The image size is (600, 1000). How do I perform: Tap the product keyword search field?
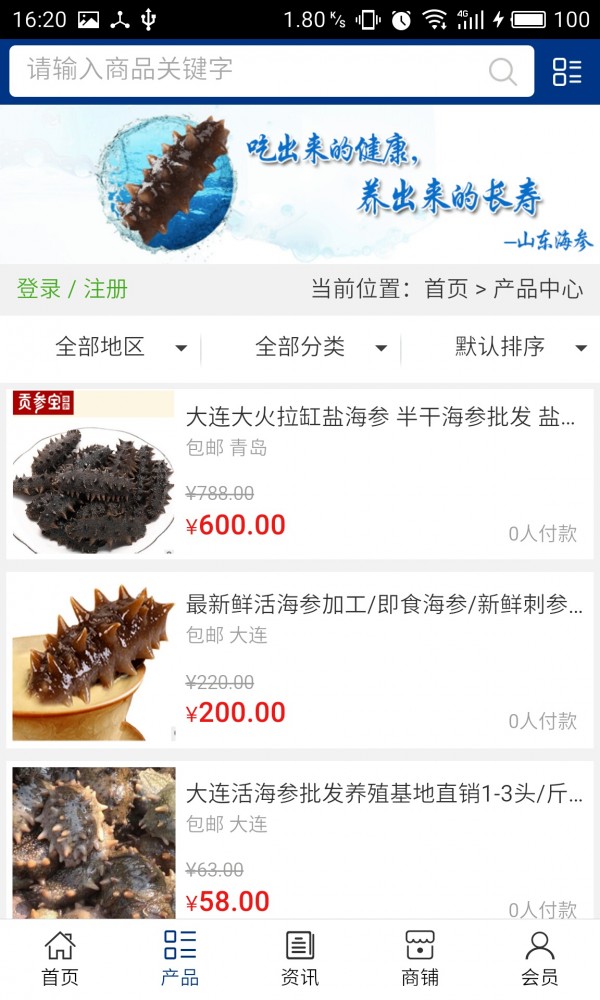click(x=250, y=70)
